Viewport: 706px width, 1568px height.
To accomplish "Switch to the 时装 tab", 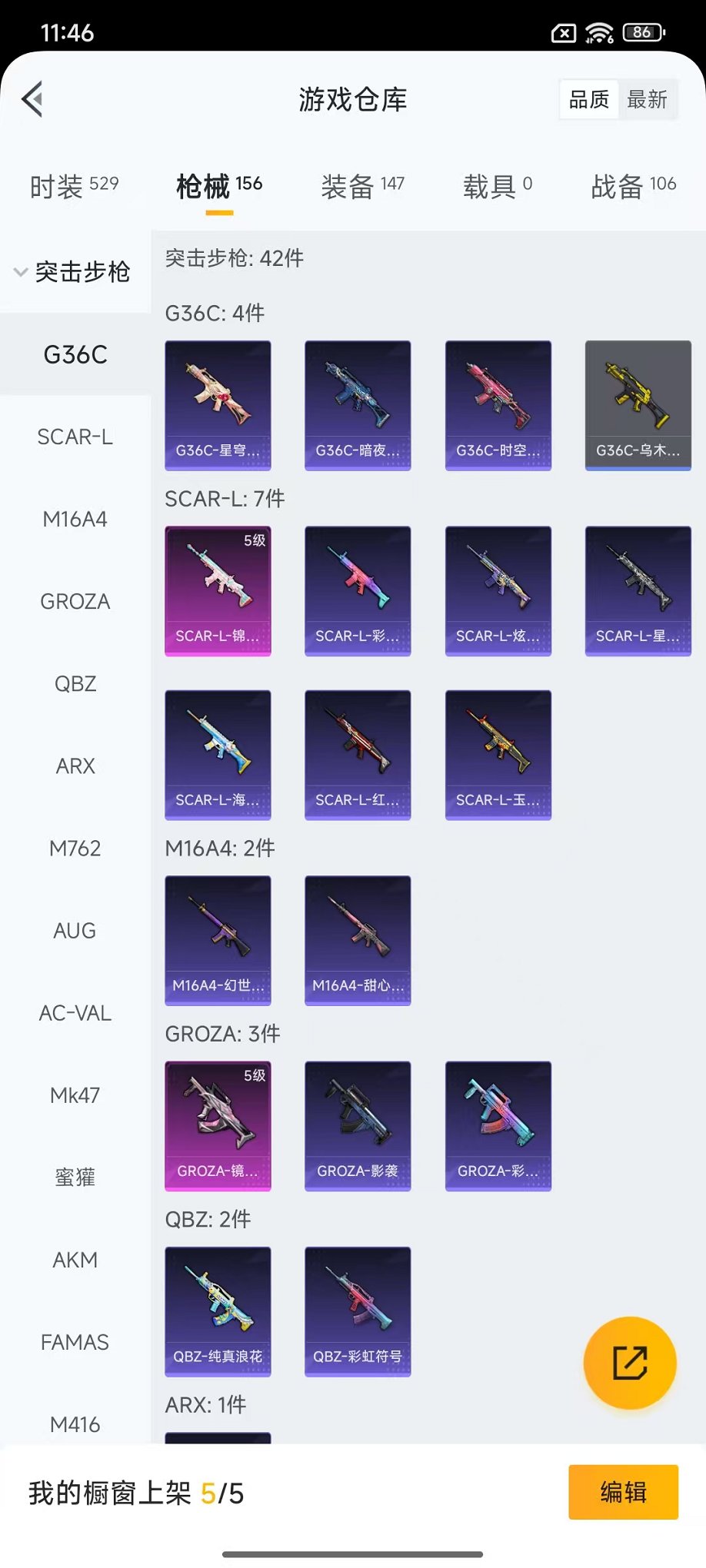I will (x=74, y=185).
